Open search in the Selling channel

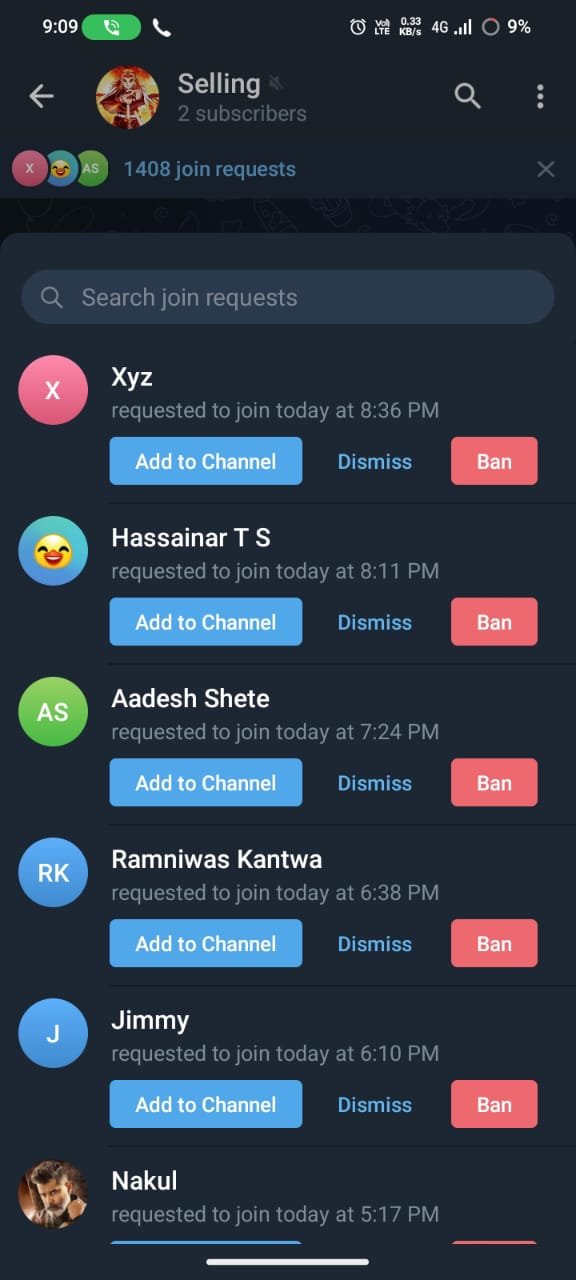point(467,96)
